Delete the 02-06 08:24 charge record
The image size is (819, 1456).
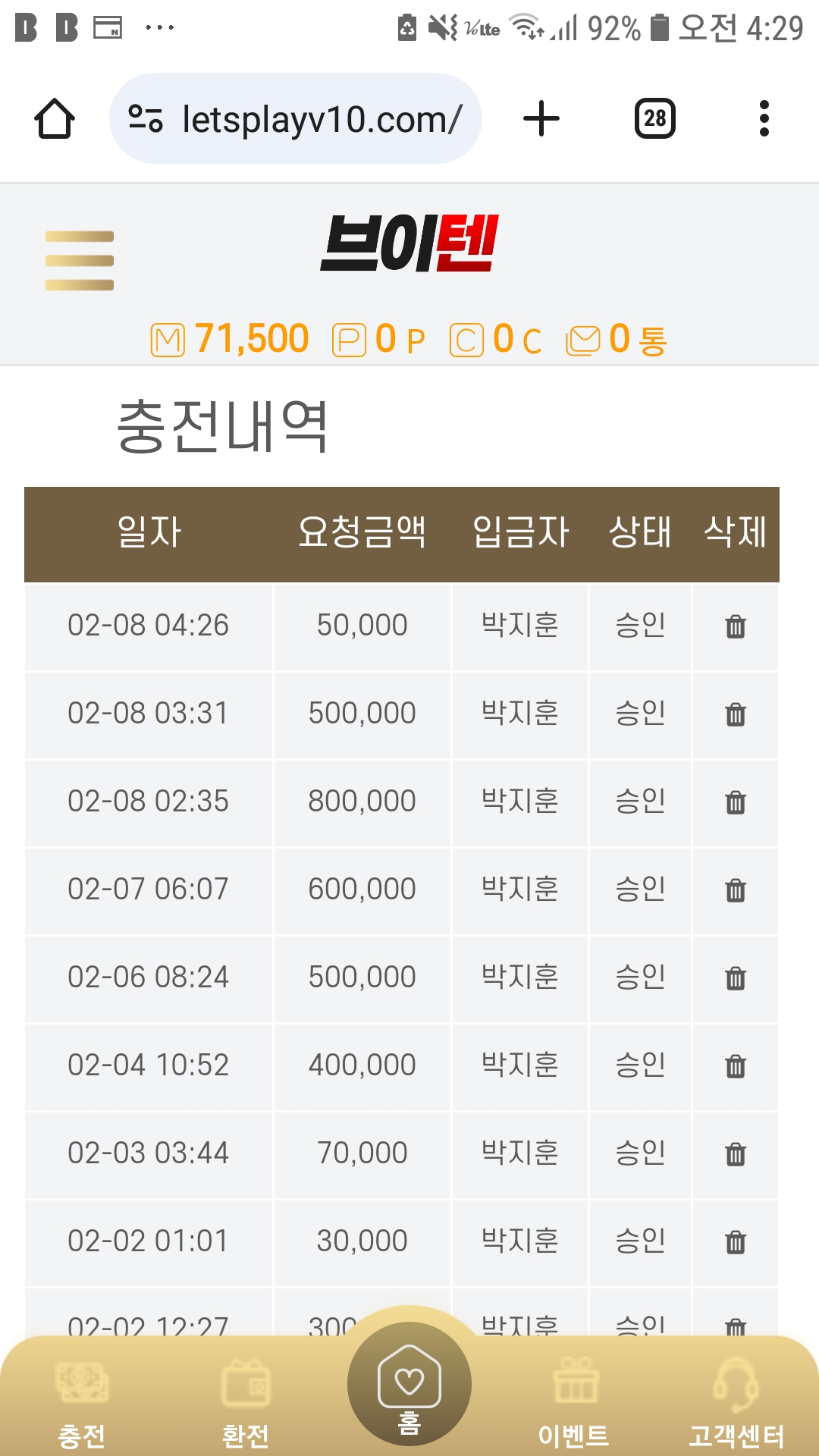pyautogui.click(x=735, y=979)
